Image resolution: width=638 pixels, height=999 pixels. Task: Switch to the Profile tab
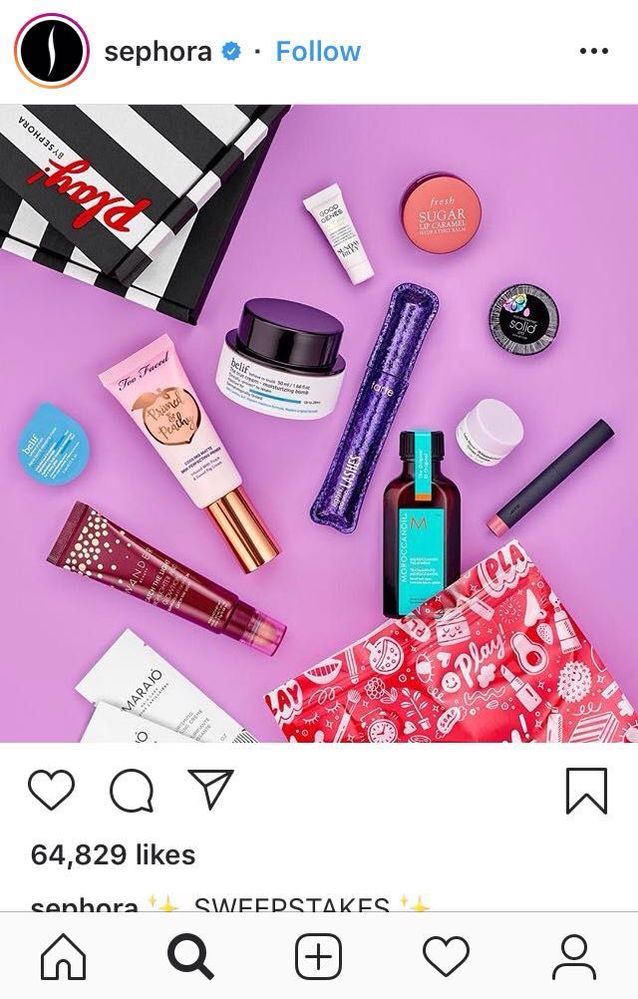(574, 957)
